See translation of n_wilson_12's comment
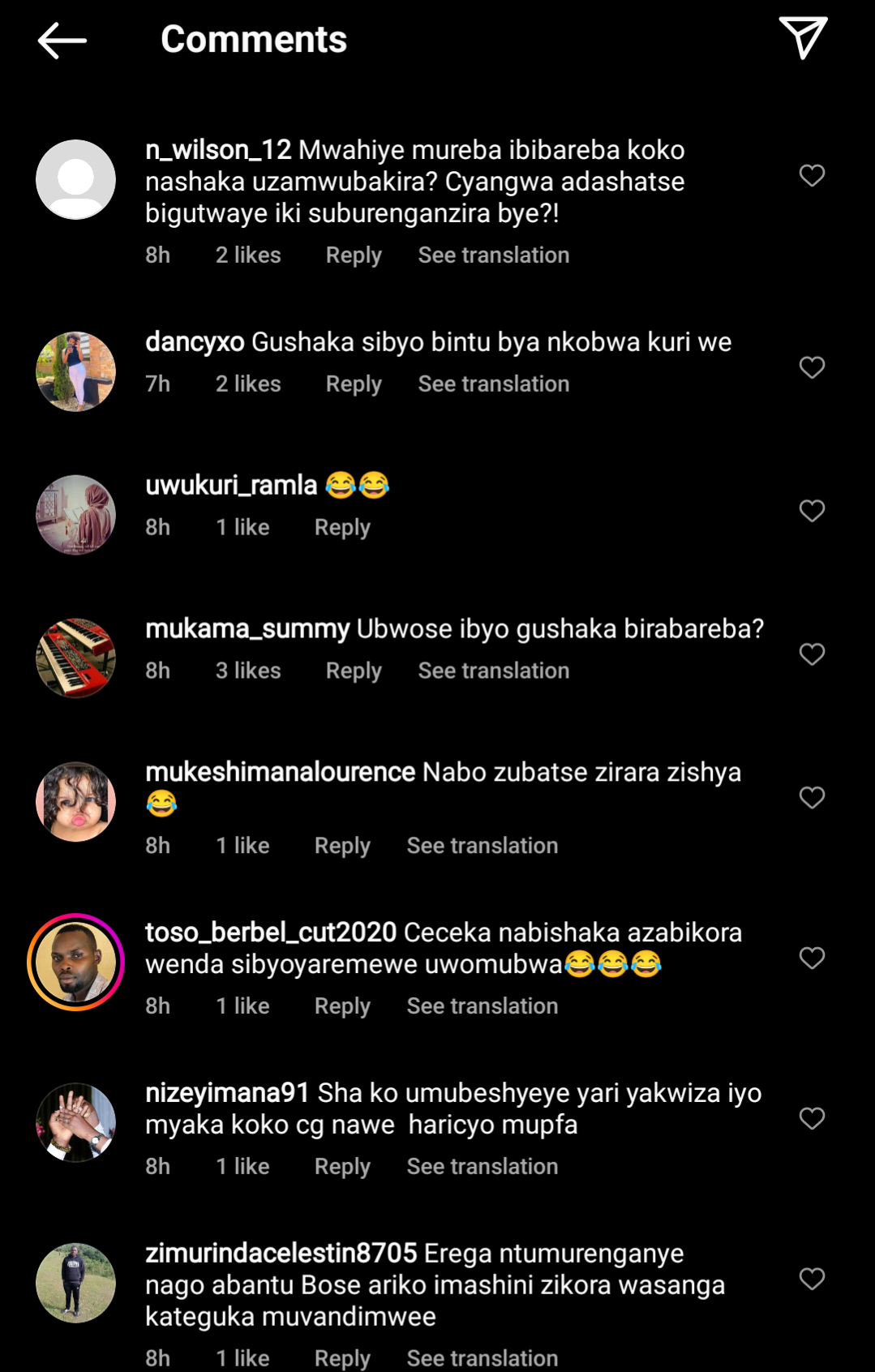The width and height of the screenshot is (875, 1372). (x=493, y=255)
